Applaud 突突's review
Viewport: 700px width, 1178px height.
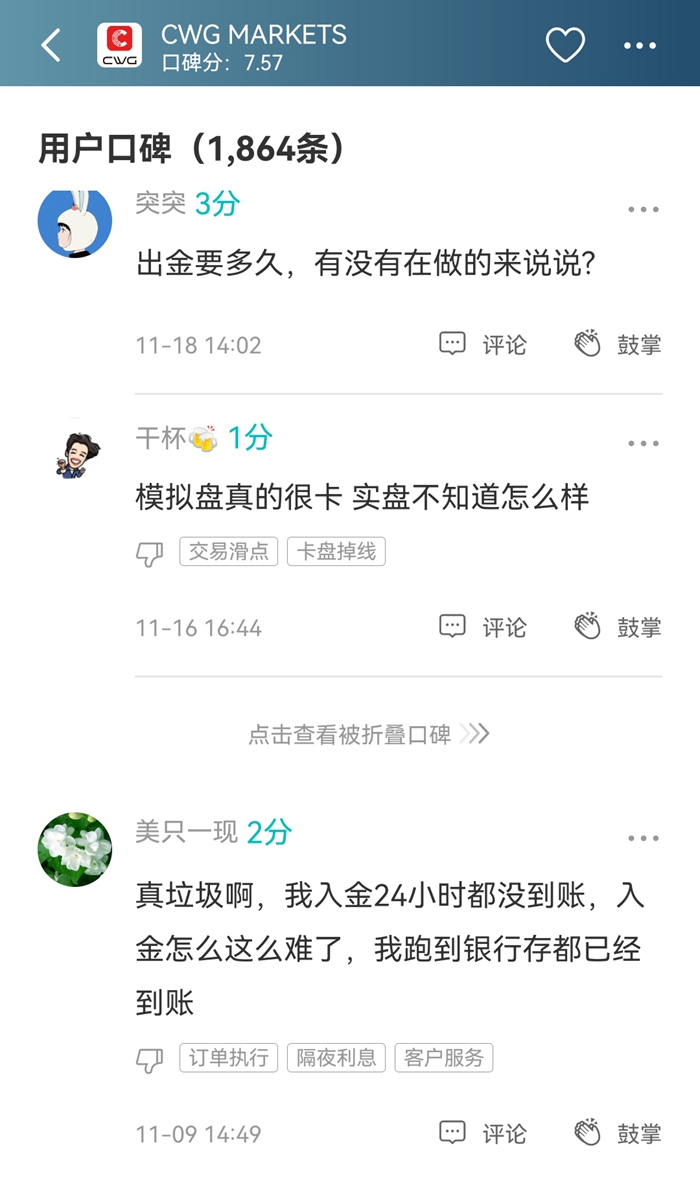pos(618,345)
